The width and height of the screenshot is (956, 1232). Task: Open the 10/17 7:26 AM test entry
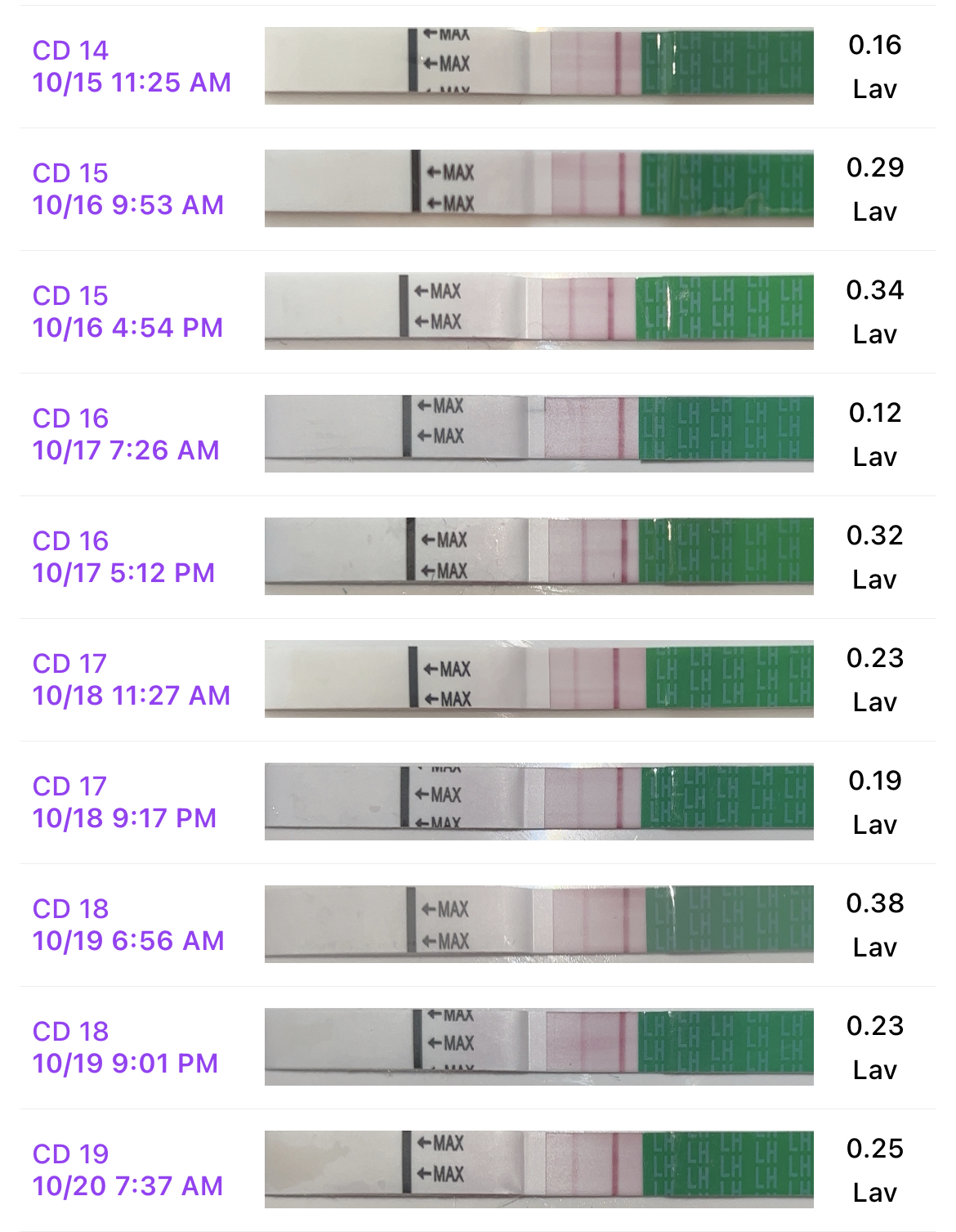click(126, 434)
